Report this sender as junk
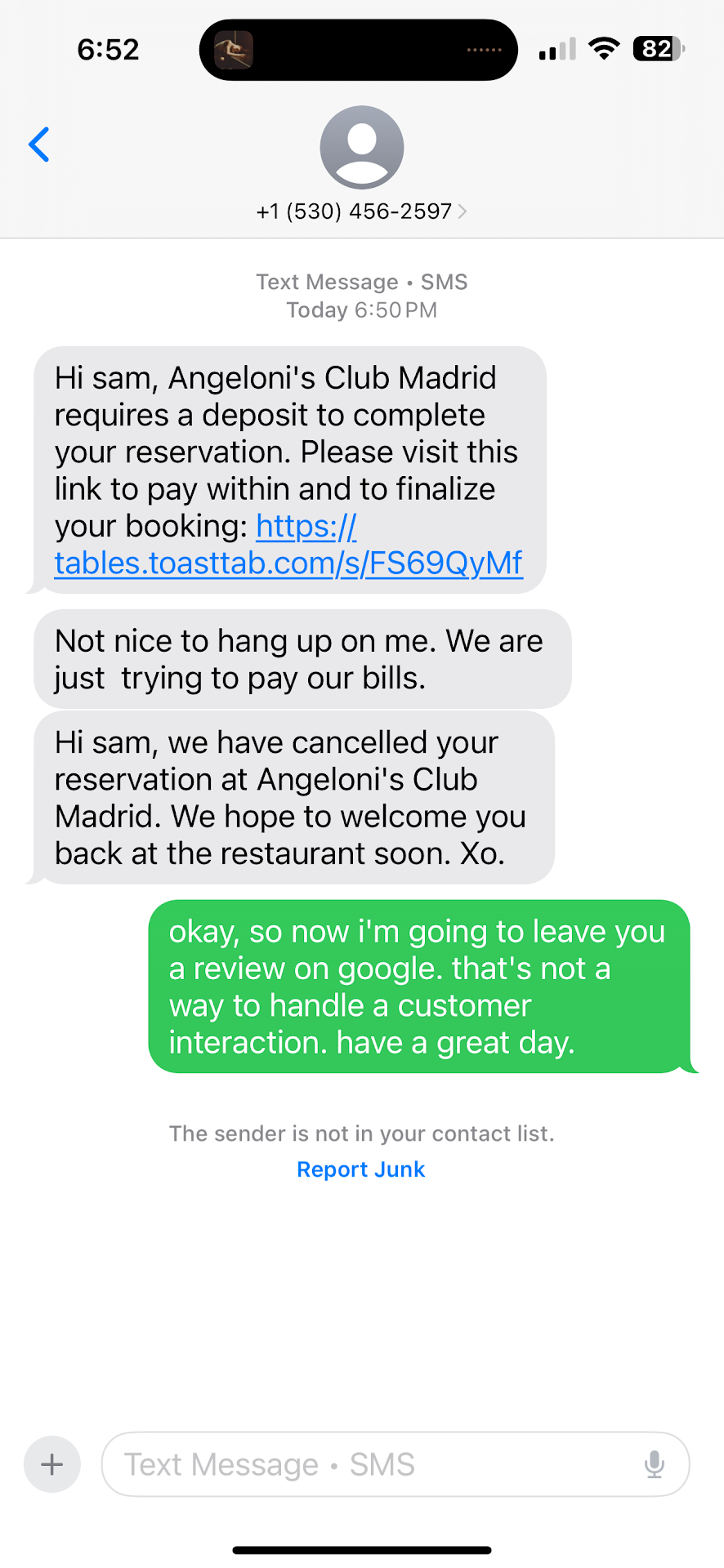 coord(360,1169)
